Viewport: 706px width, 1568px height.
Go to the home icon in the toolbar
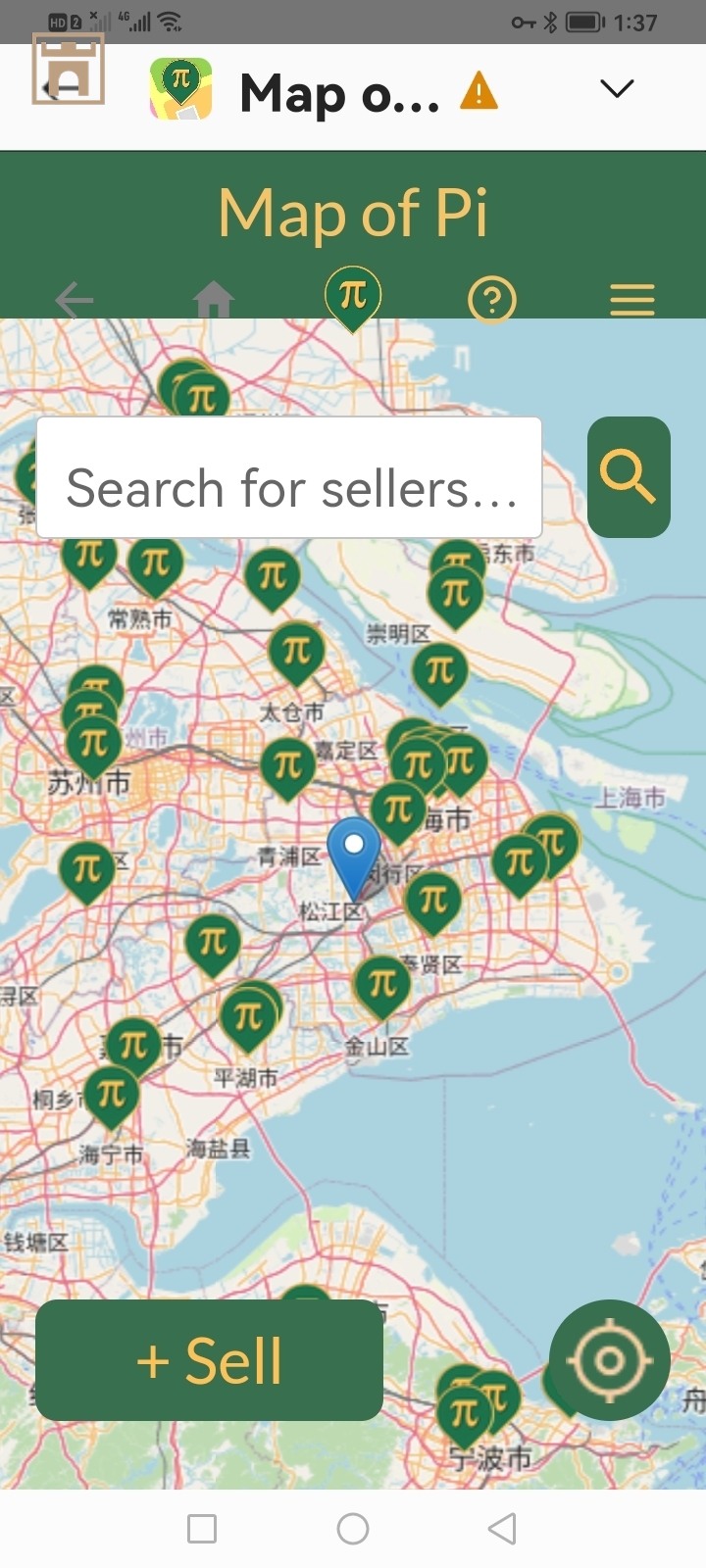click(x=214, y=299)
